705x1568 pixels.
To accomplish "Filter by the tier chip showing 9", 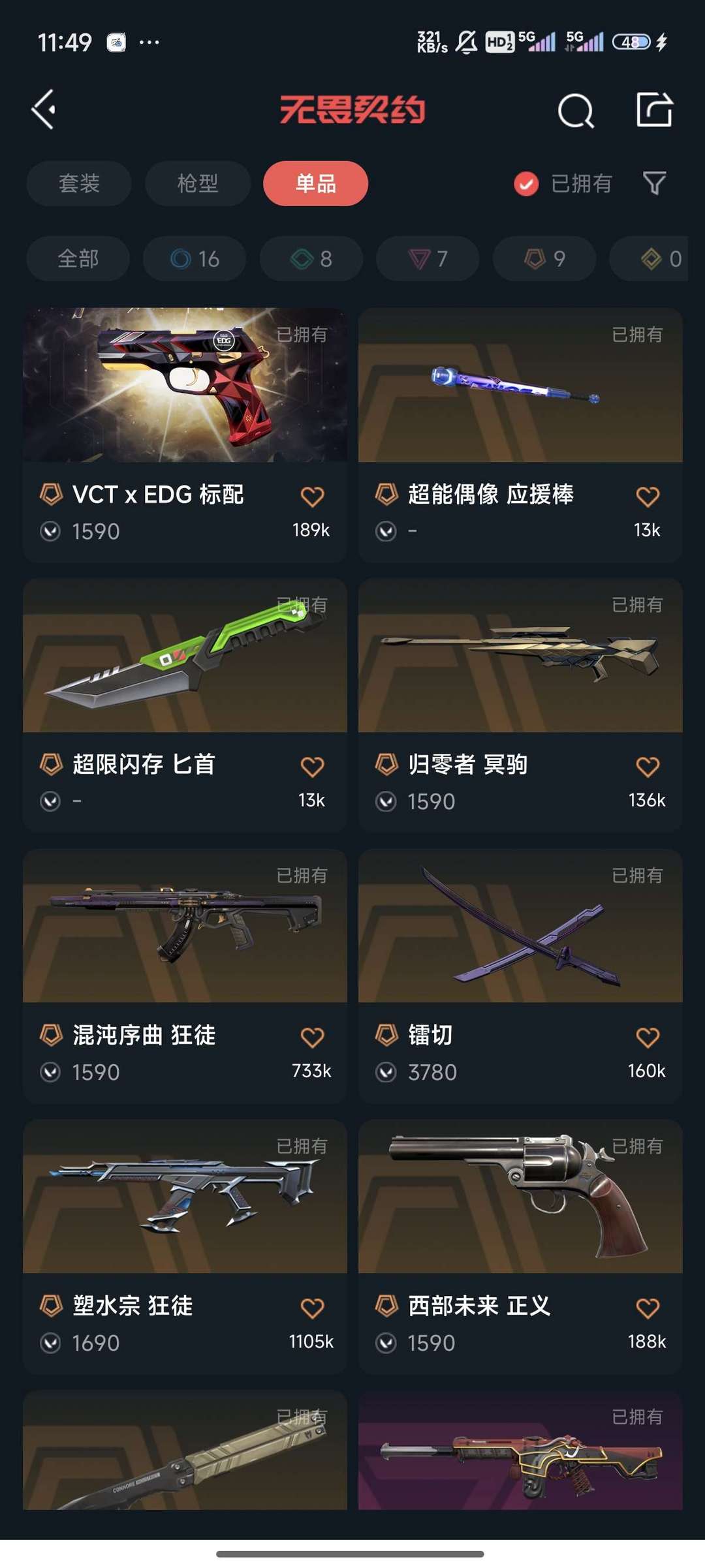I will (x=544, y=259).
